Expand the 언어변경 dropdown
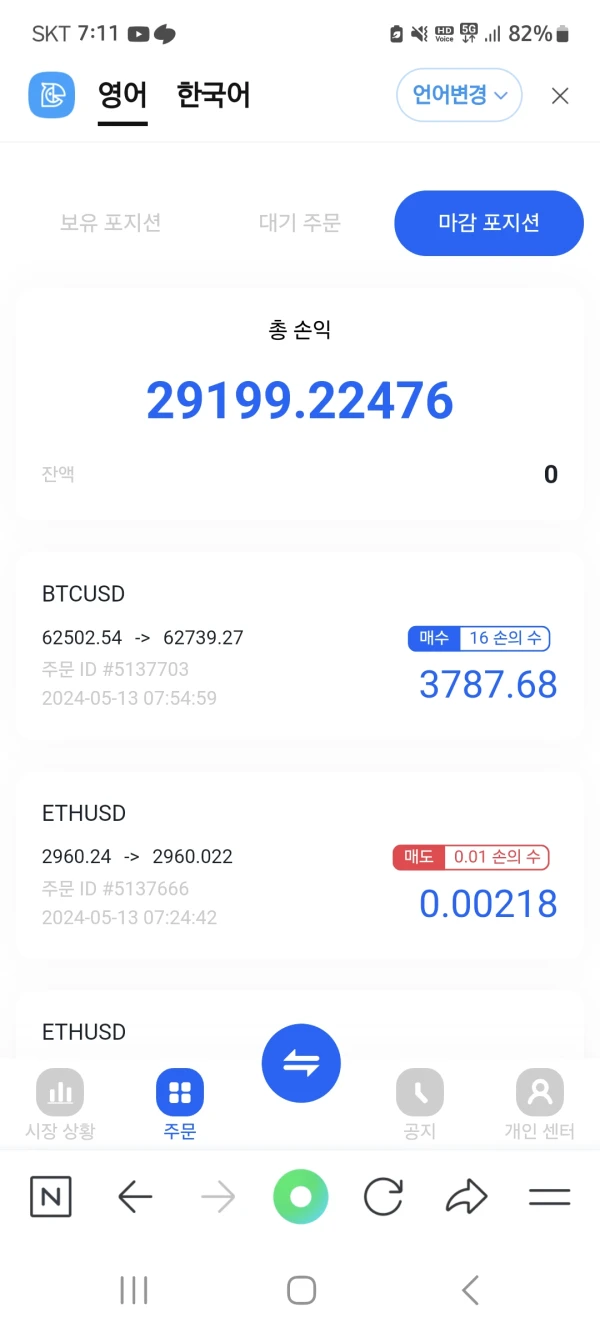The width and height of the screenshot is (600, 1333). (x=459, y=96)
